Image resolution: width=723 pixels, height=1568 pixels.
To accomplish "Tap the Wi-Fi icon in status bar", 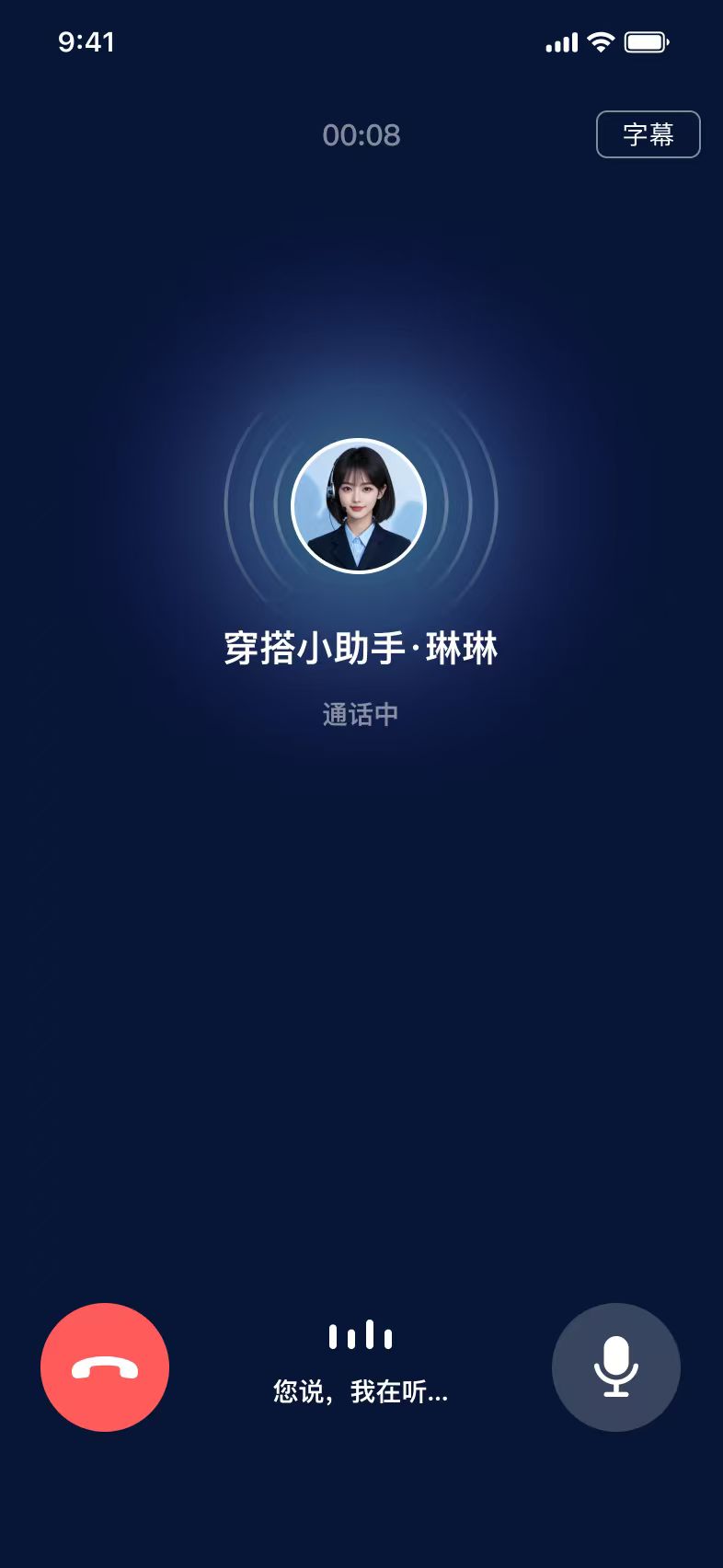I will [600, 41].
